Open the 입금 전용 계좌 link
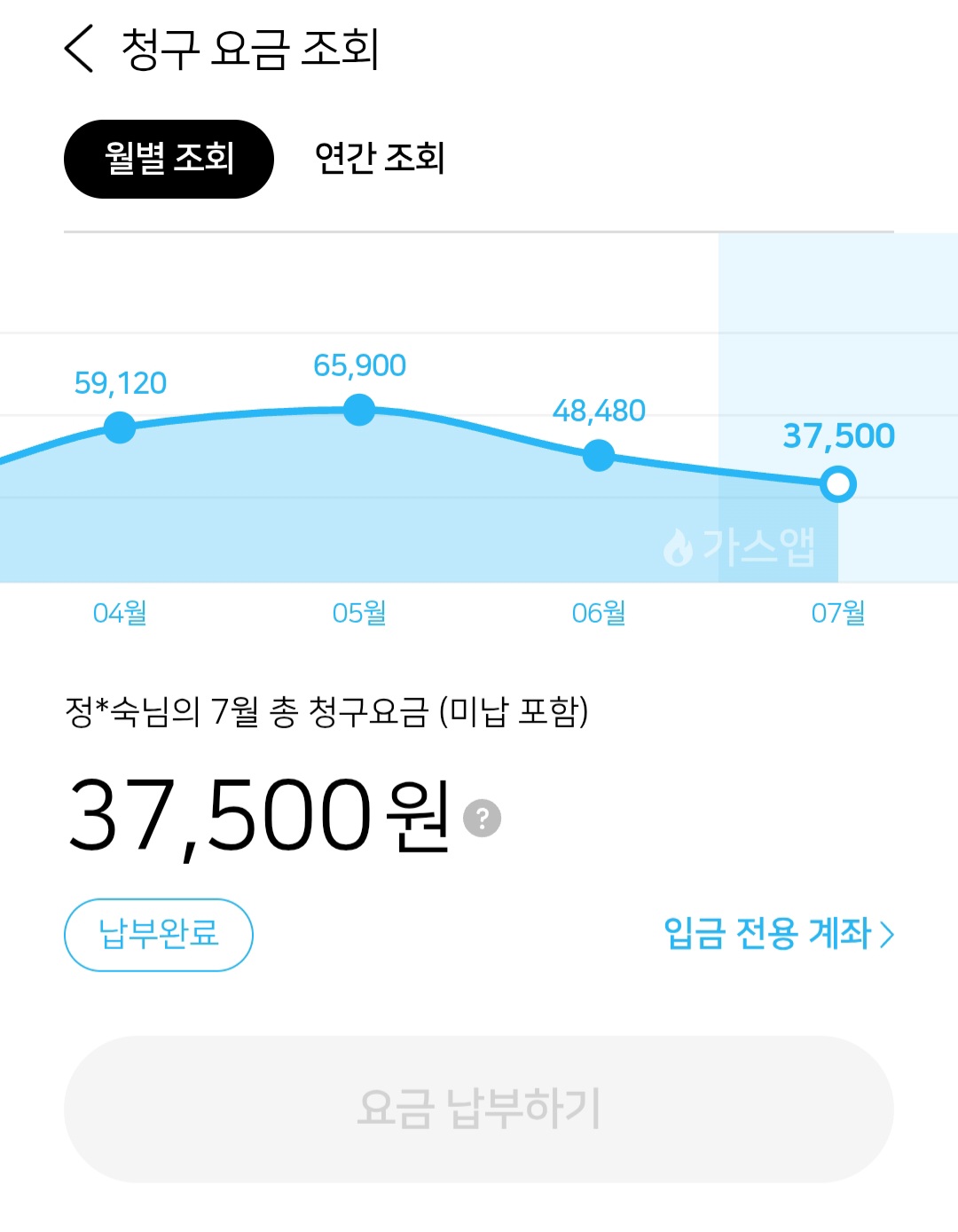The height and width of the screenshot is (1232, 958). [779, 934]
